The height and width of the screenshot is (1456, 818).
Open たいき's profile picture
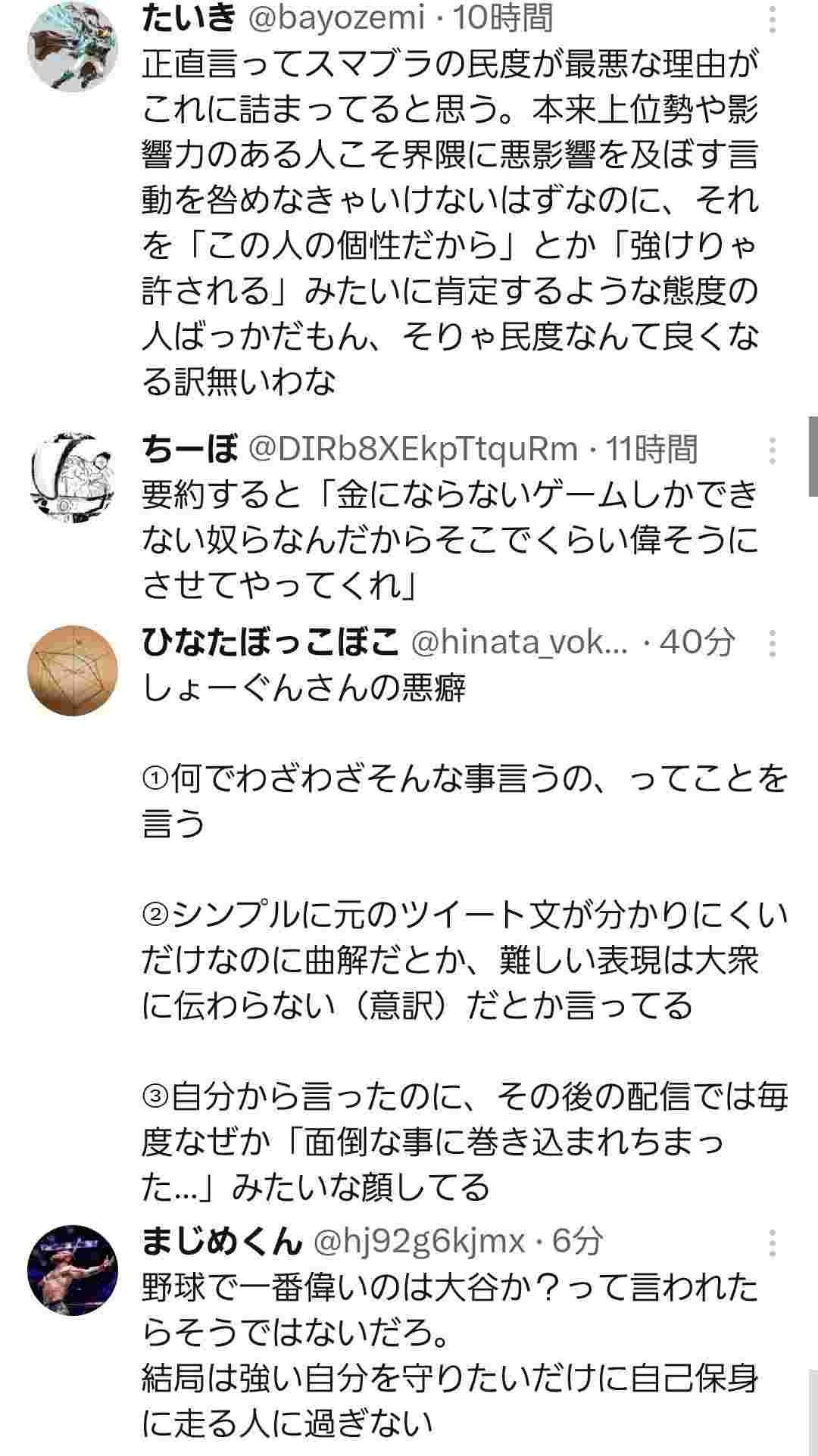pyautogui.click(x=73, y=47)
